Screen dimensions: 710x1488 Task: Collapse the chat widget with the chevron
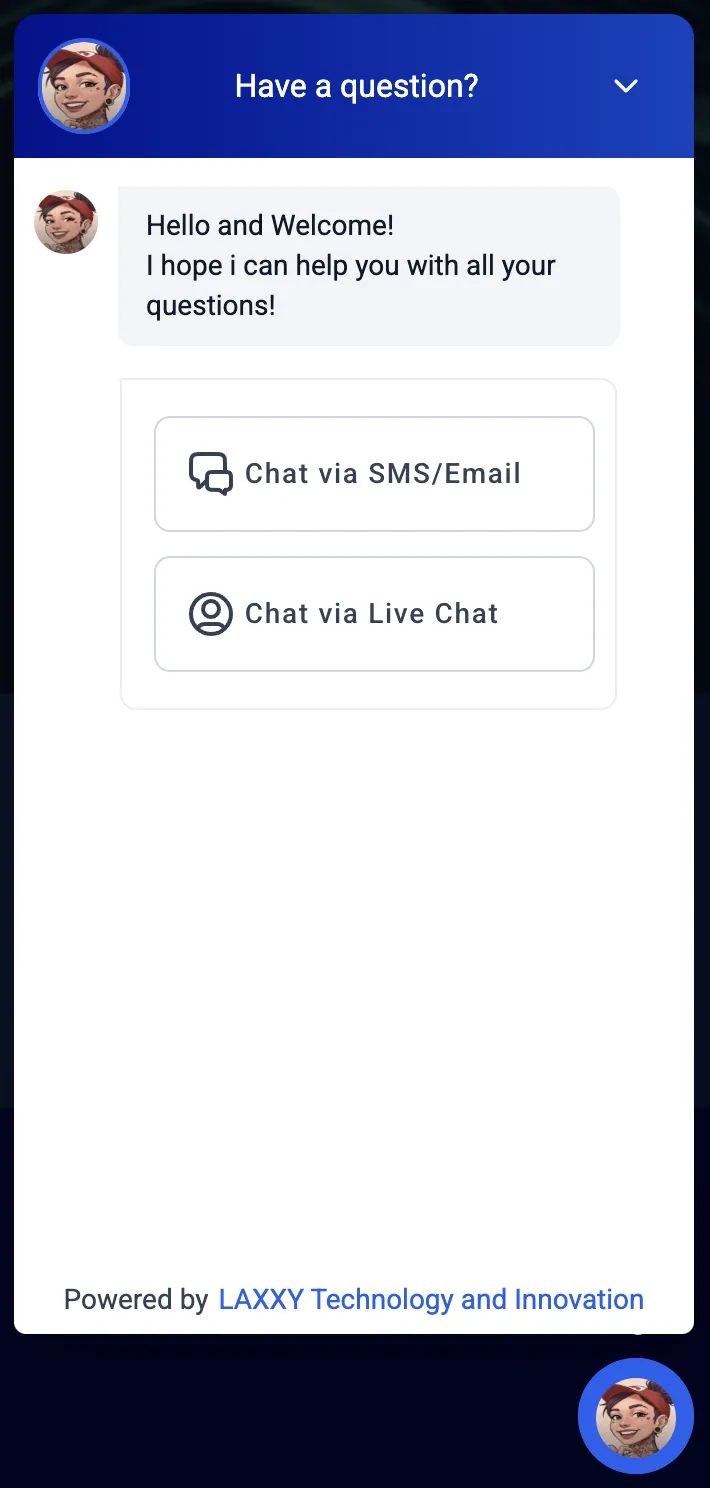(626, 86)
